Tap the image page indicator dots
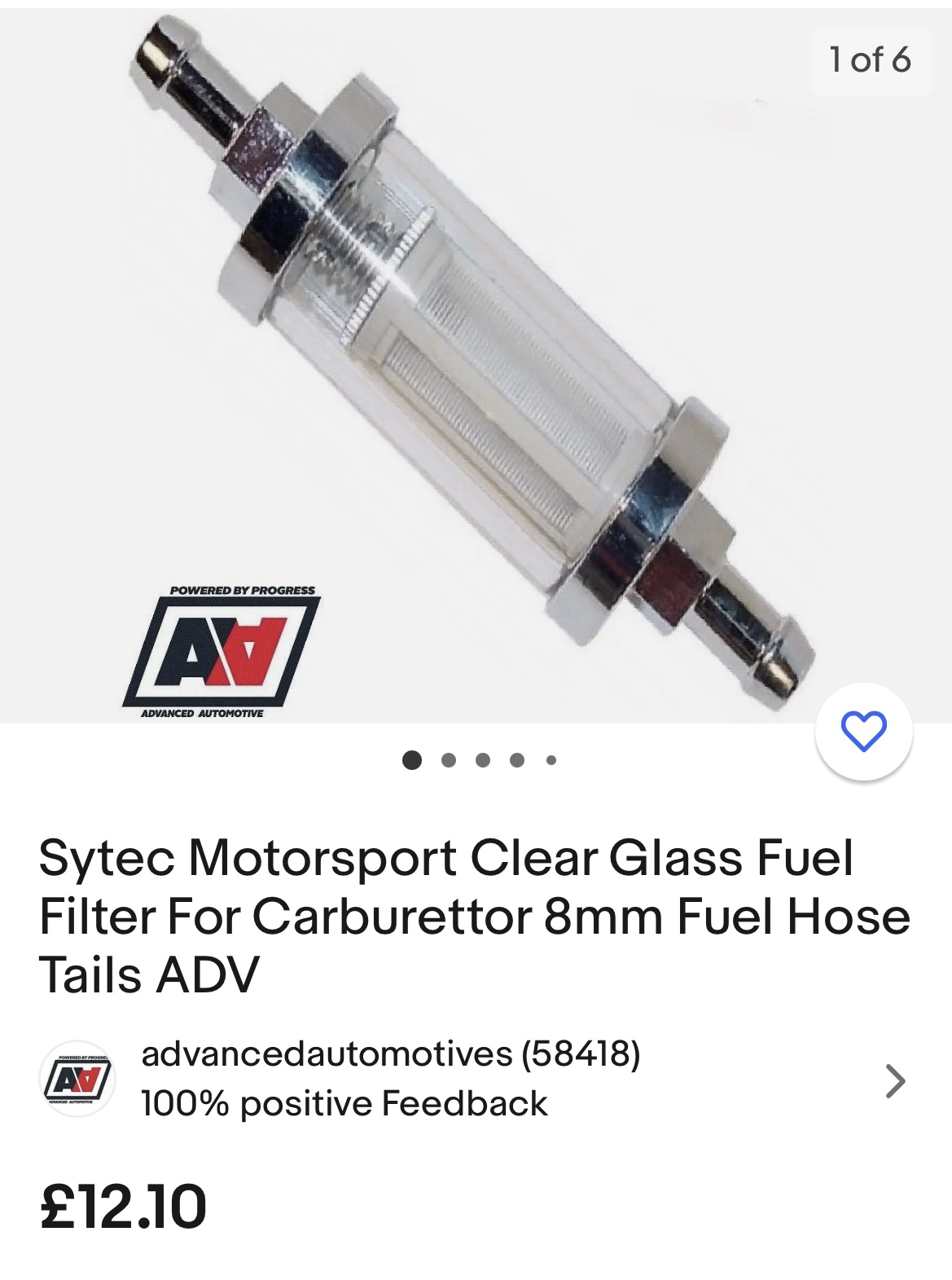 pos(480,760)
